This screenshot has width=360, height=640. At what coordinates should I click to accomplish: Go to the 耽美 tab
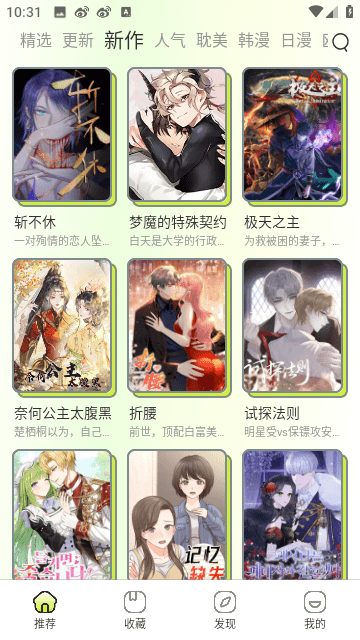[212, 40]
